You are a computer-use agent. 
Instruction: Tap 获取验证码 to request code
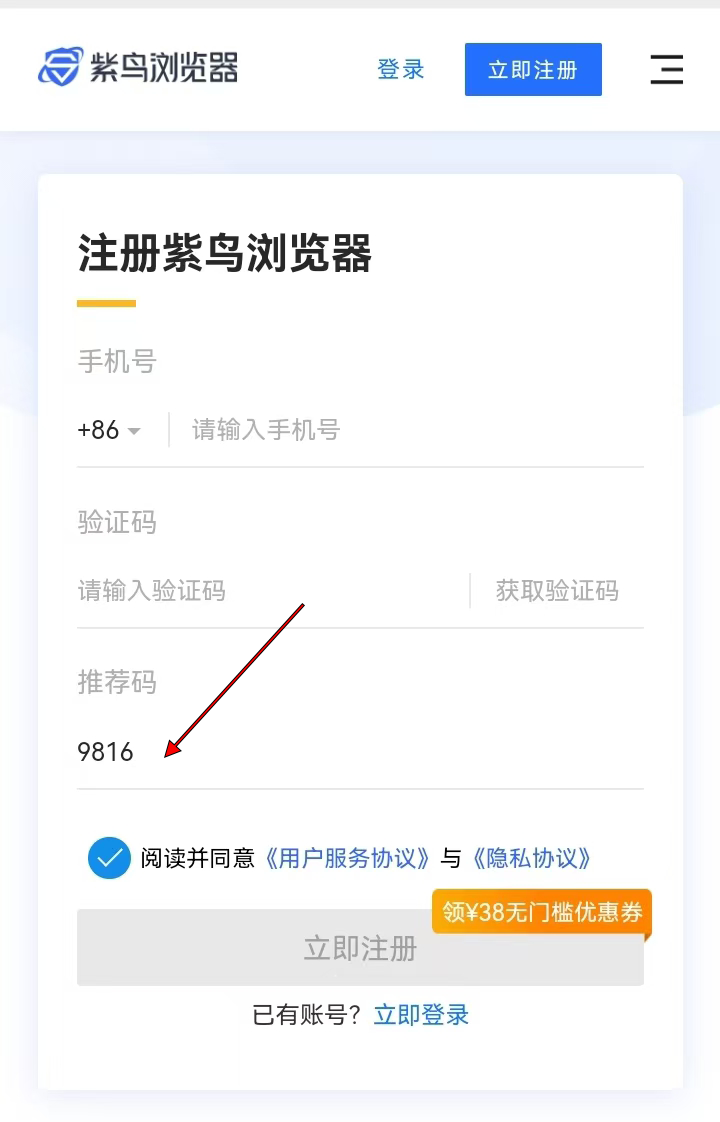(557, 590)
